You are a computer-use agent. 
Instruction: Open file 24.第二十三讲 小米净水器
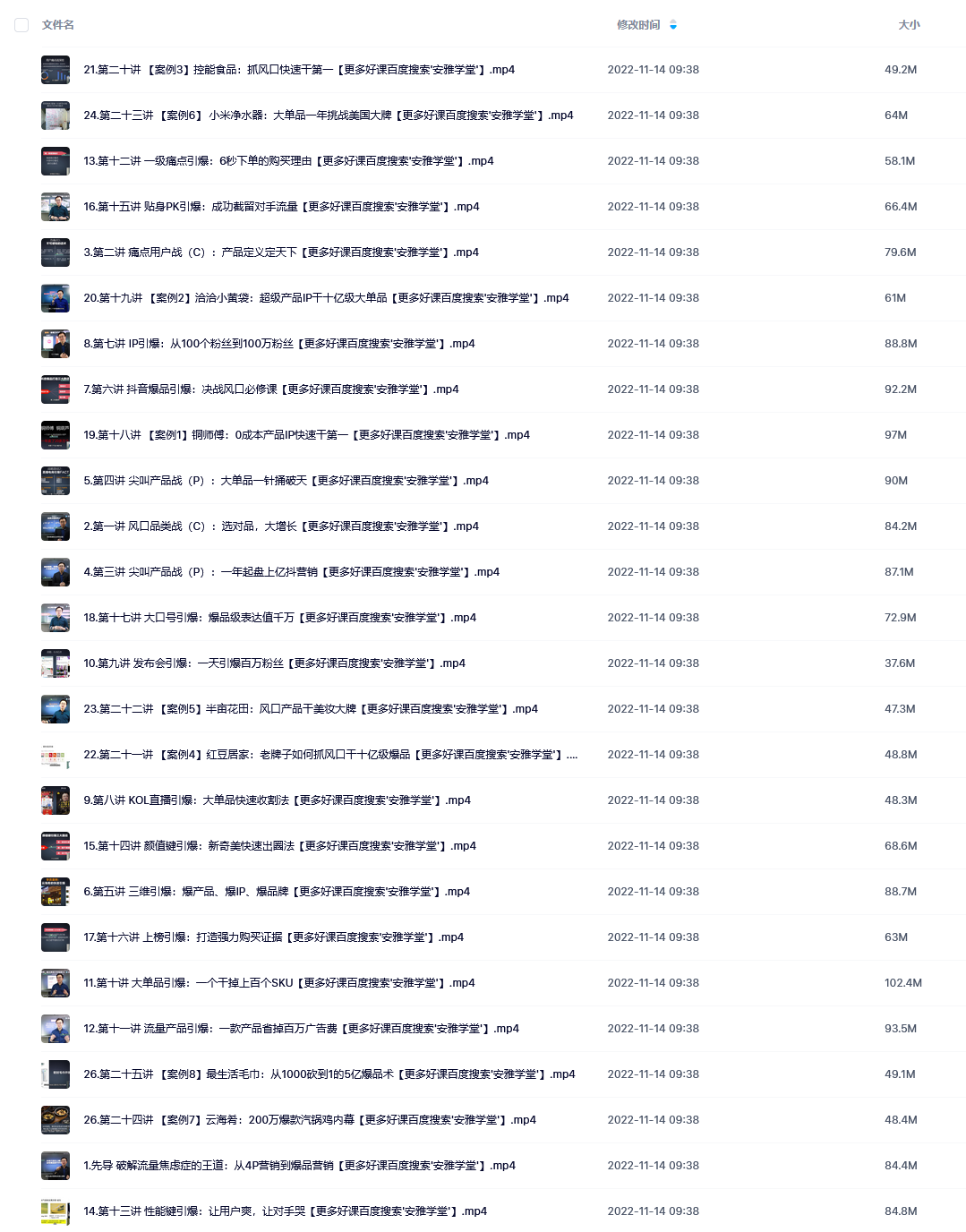(x=328, y=115)
